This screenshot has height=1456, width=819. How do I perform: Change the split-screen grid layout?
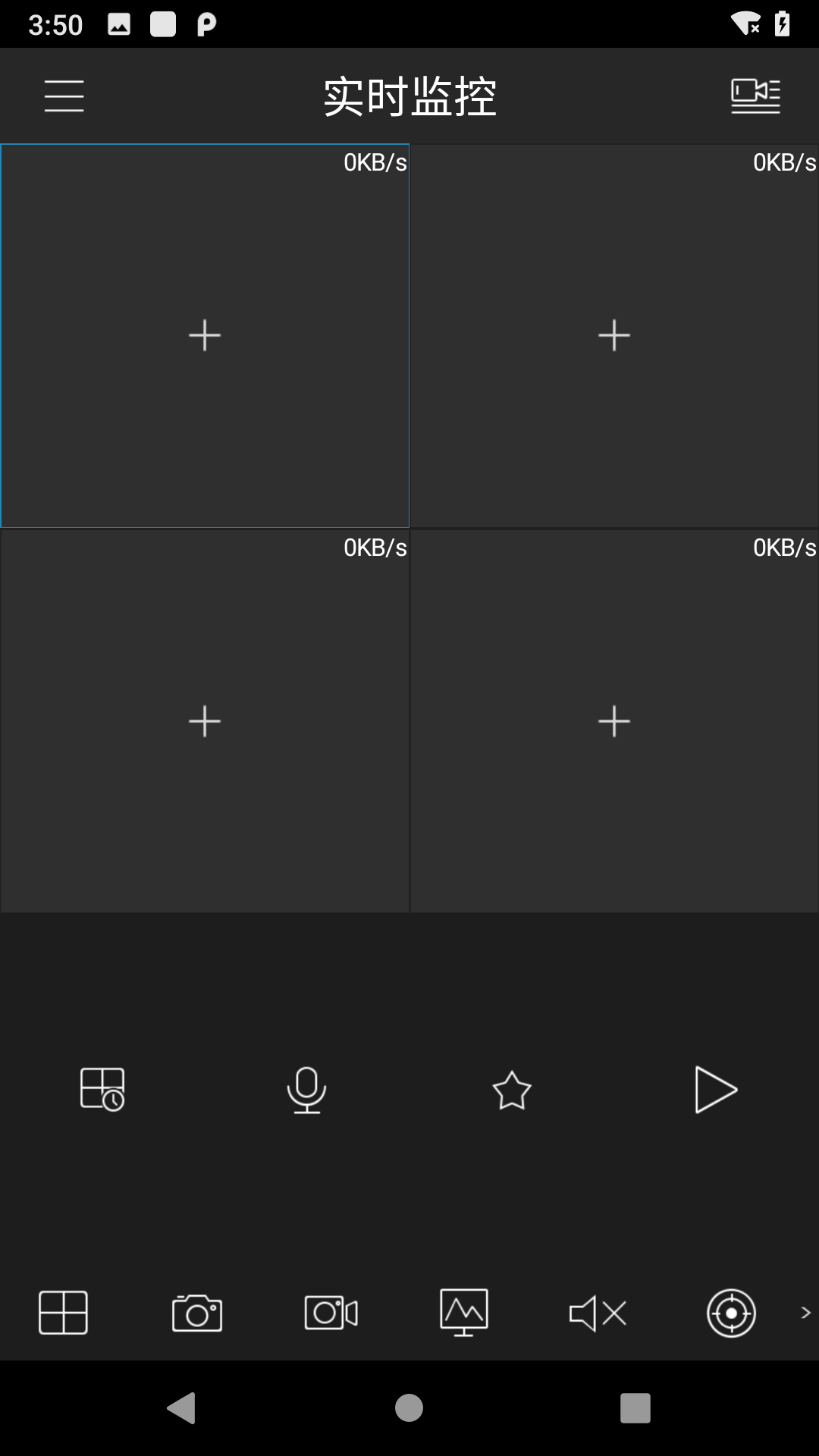(63, 1313)
